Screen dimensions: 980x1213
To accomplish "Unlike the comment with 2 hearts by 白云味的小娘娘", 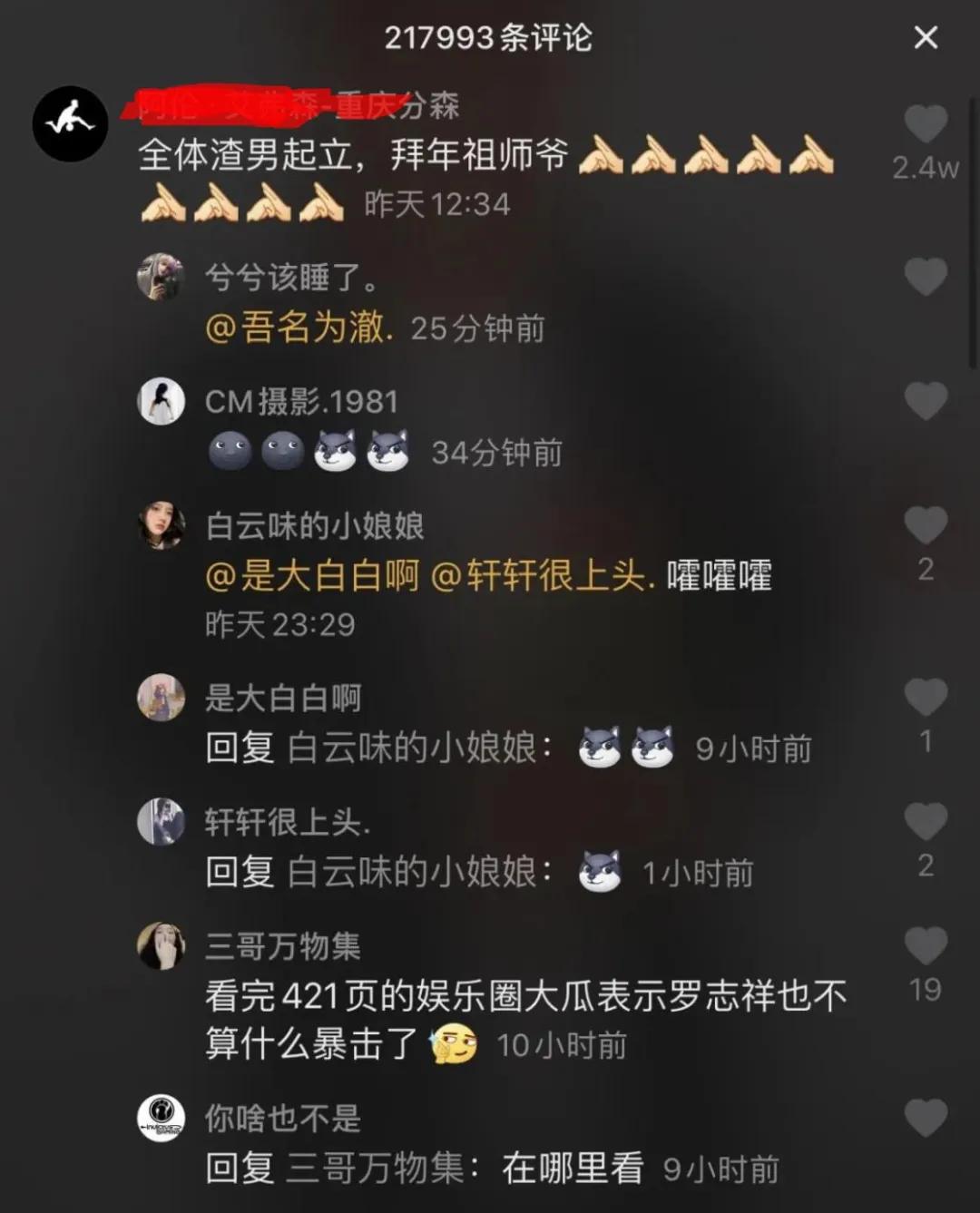I will 925,522.
